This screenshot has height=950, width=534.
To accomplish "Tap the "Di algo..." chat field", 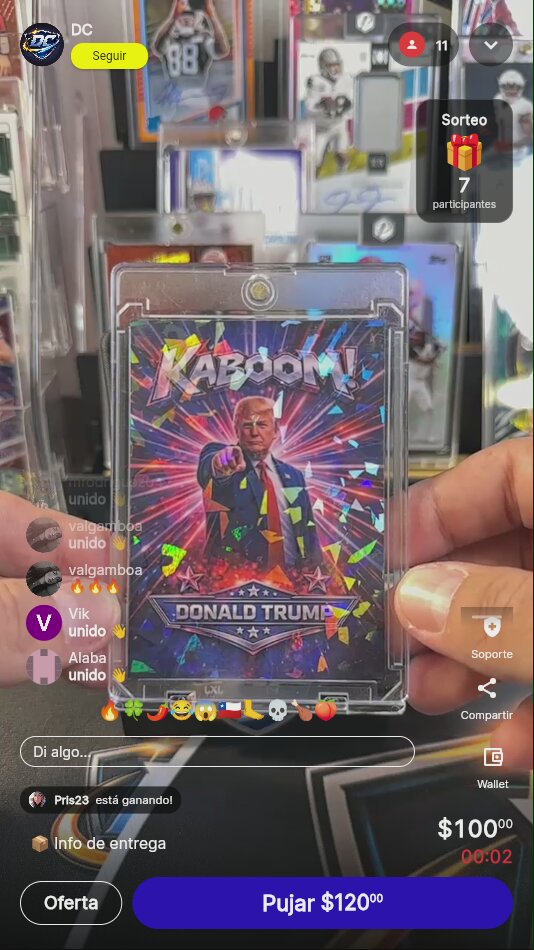I will click(x=217, y=752).
